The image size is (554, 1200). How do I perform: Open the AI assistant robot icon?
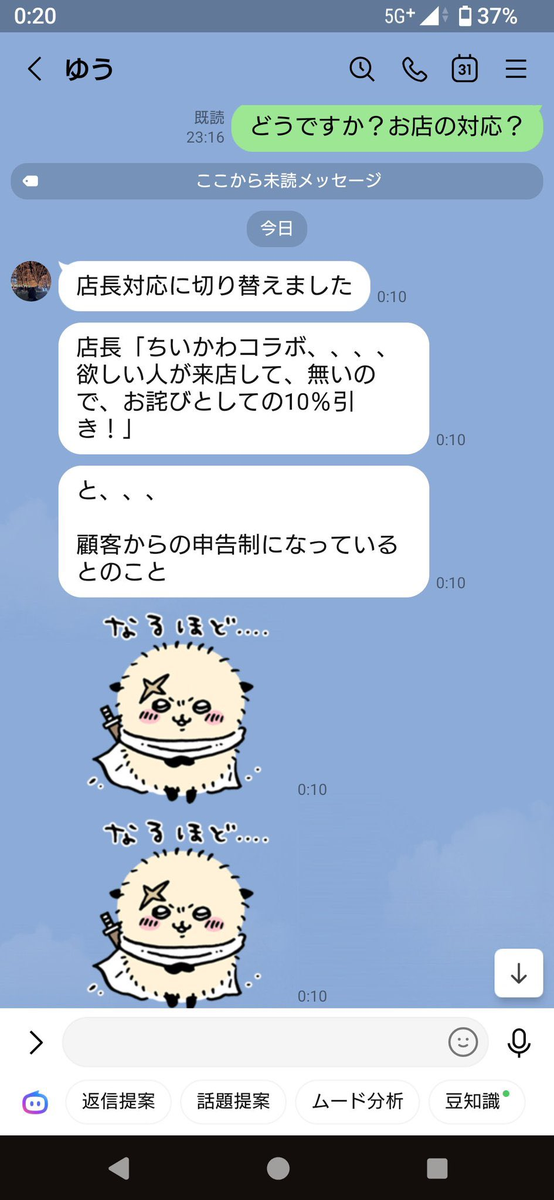(x=36, y=1102)
